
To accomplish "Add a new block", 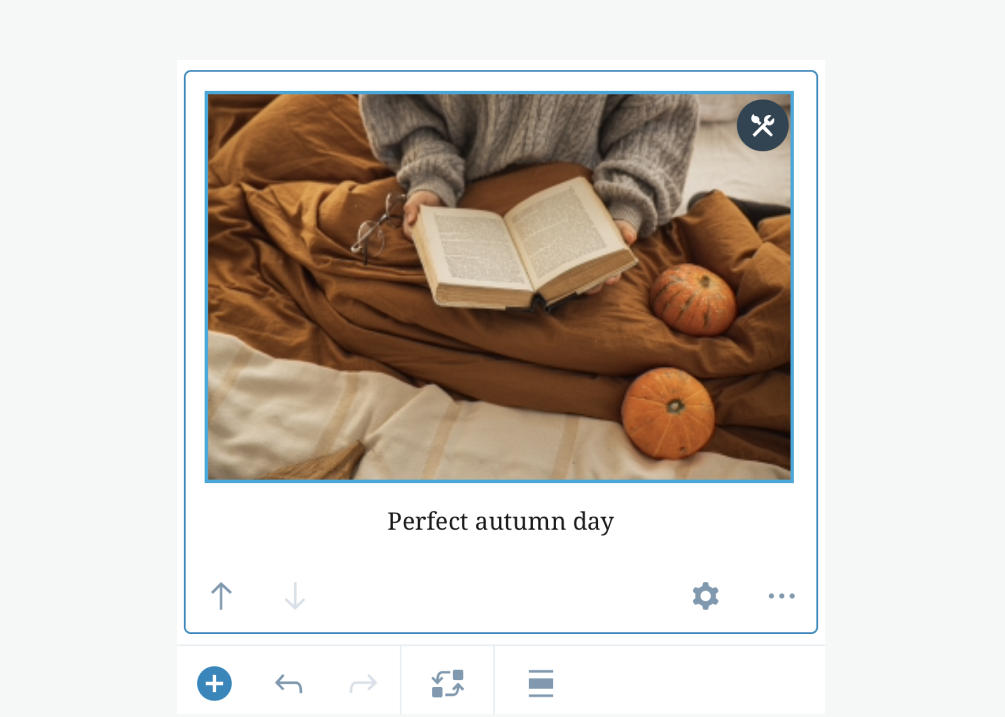I will [214, 684].
